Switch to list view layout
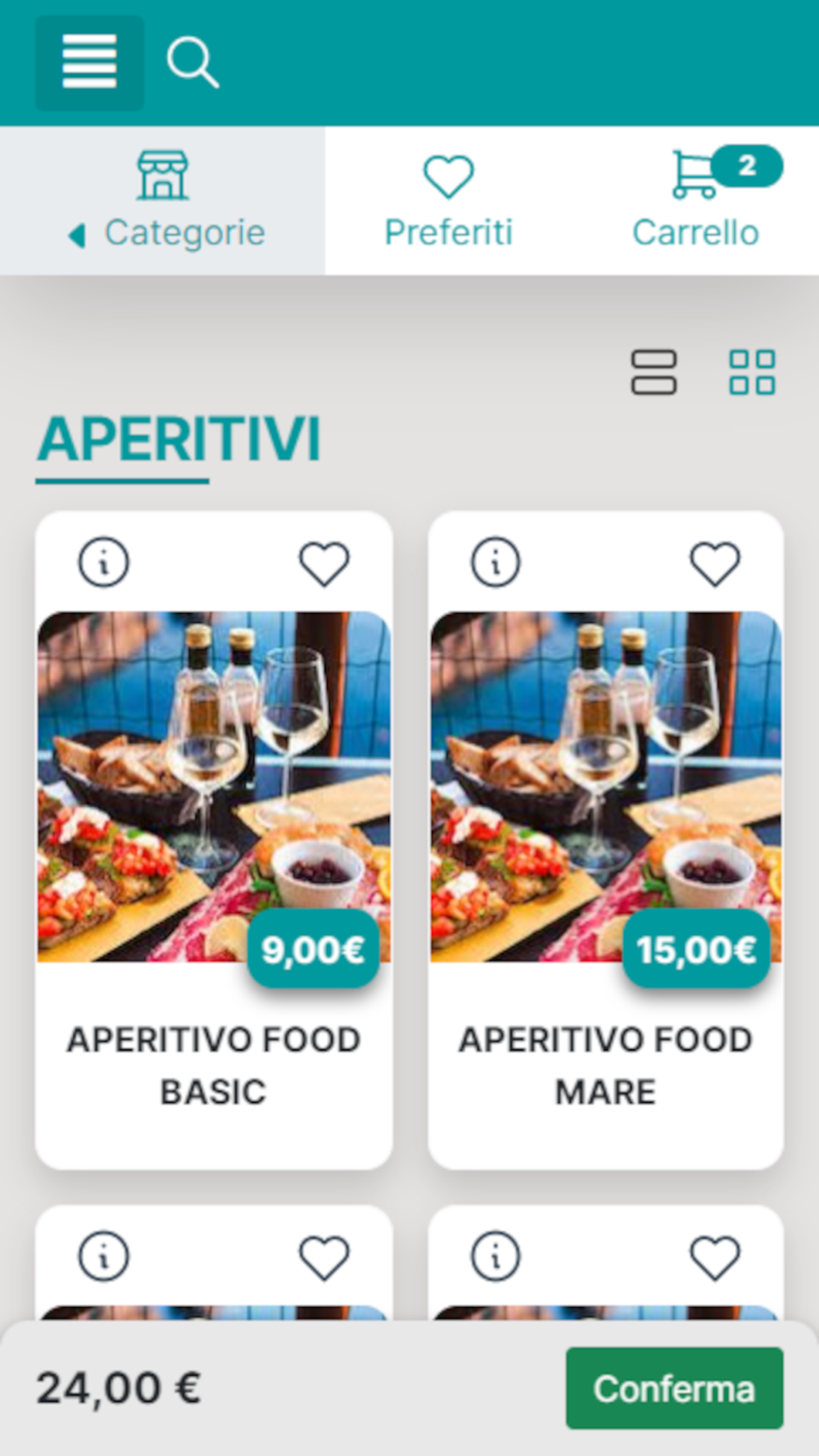The image size is (819, 1456). click(654, 373)
